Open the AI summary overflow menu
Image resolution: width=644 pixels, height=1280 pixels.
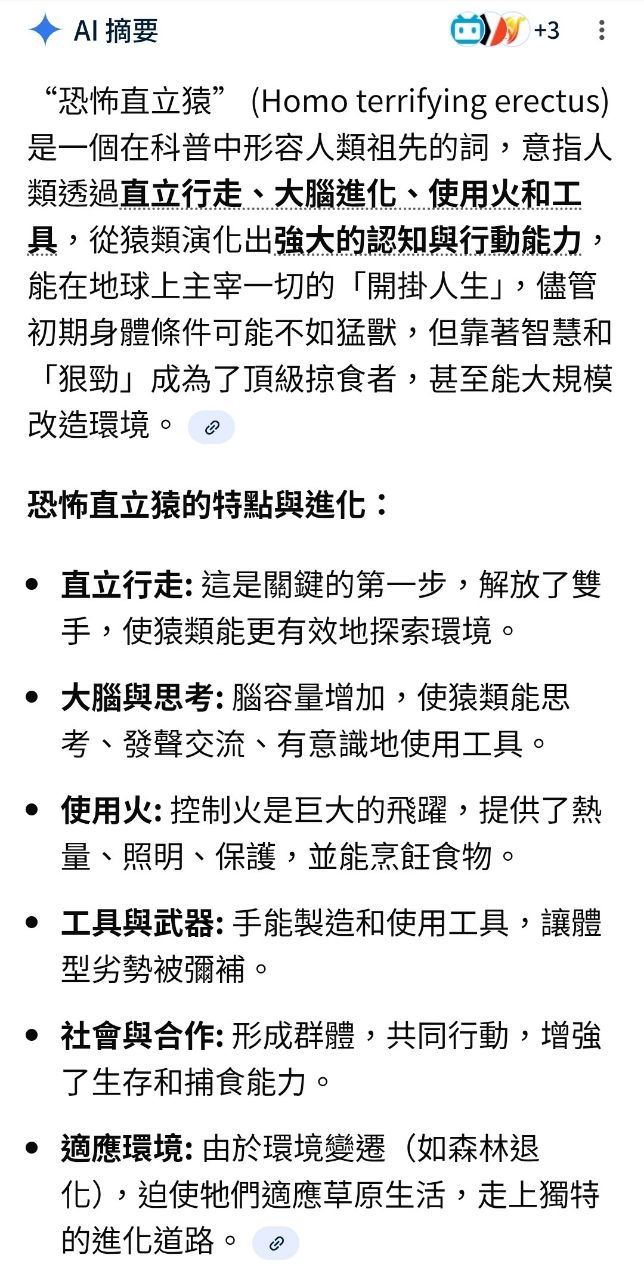pyautogui.click(x=601, y=30)
